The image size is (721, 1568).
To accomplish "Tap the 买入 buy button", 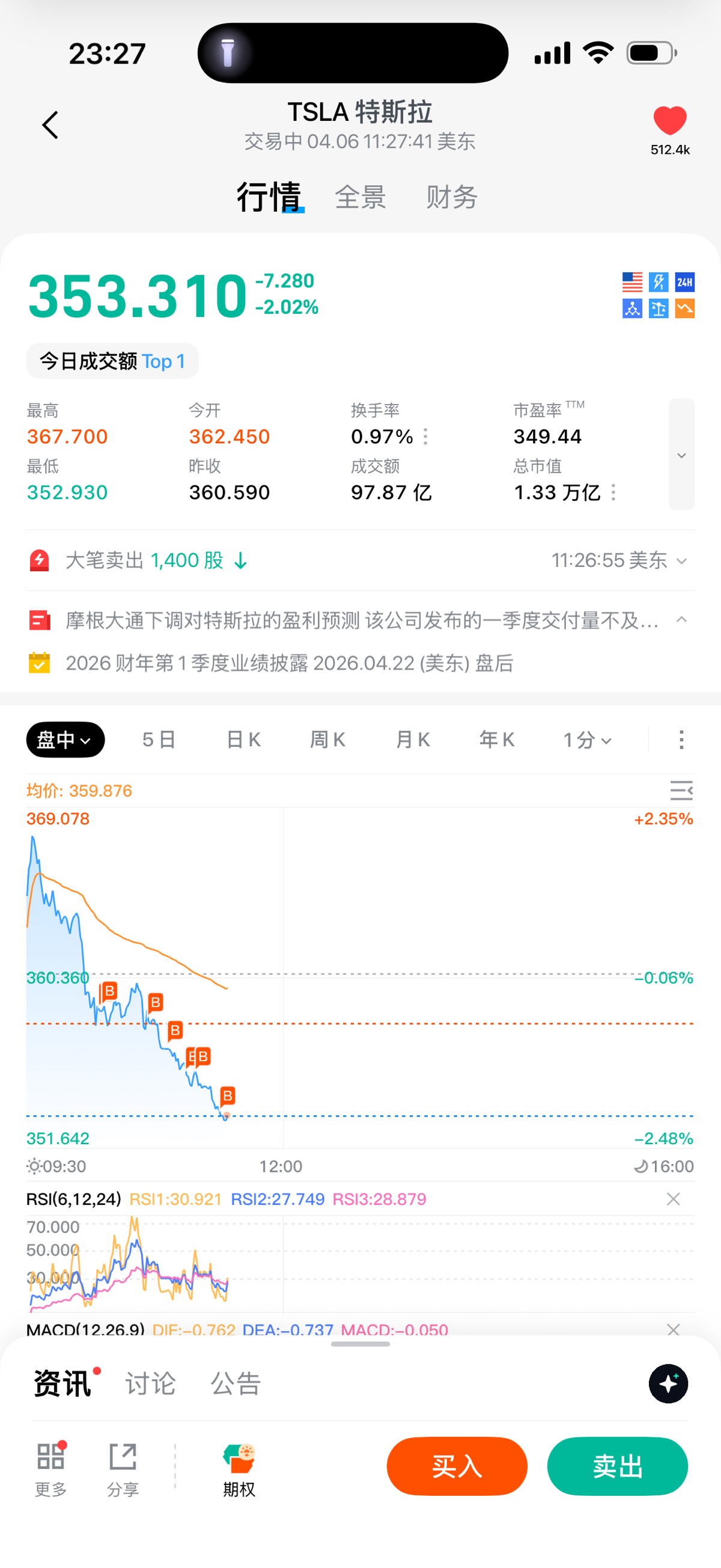I will coord(456,1466).
